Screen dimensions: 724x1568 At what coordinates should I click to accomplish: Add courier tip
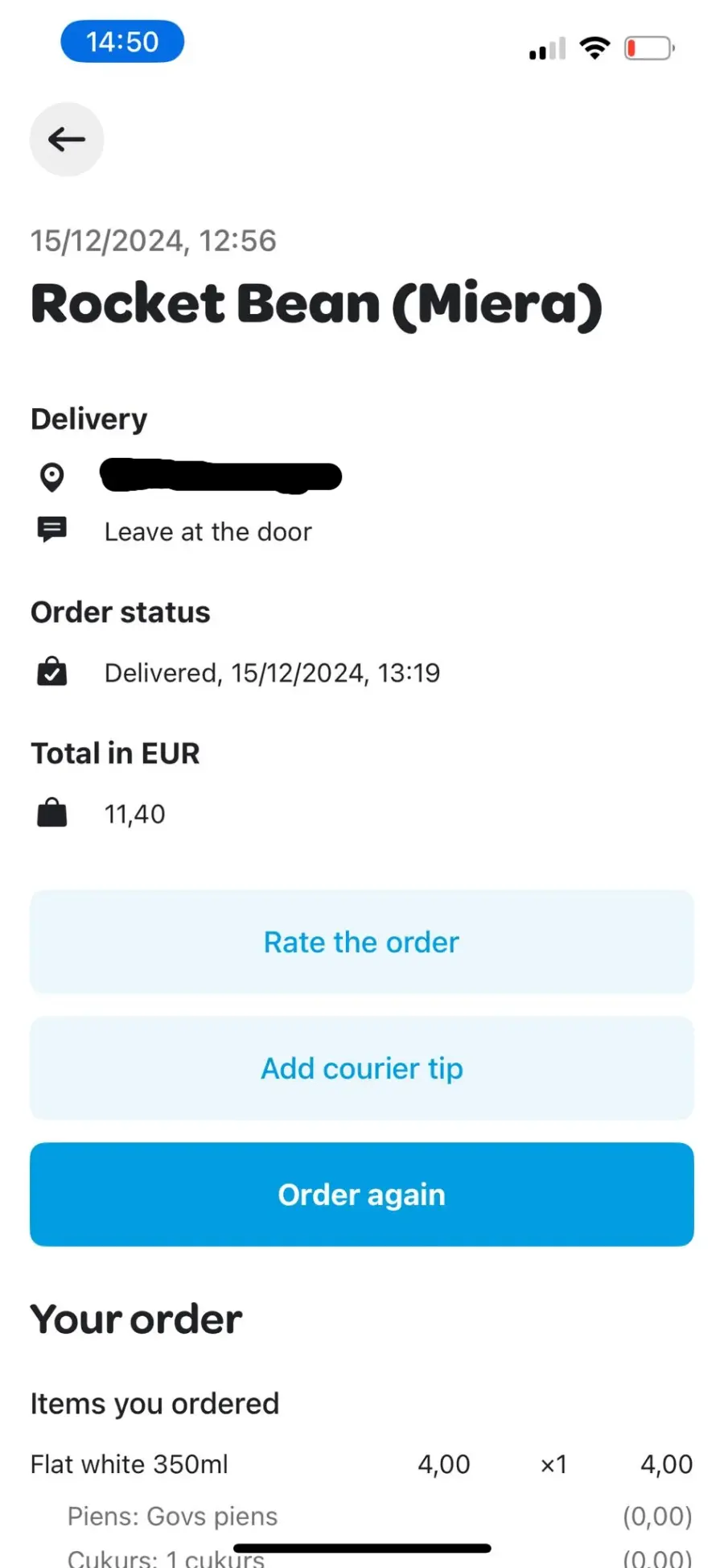[362, 1068]
